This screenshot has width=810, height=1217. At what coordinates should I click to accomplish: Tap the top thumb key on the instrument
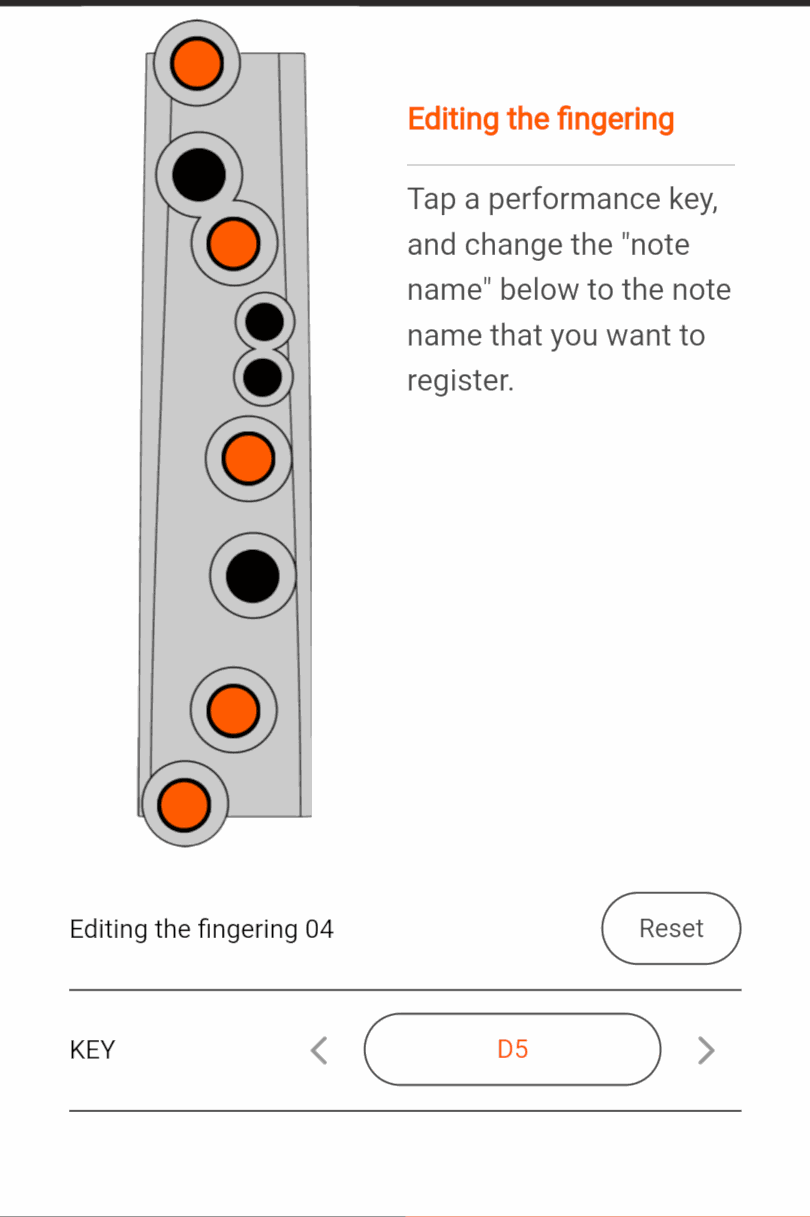tap(196, 62)
